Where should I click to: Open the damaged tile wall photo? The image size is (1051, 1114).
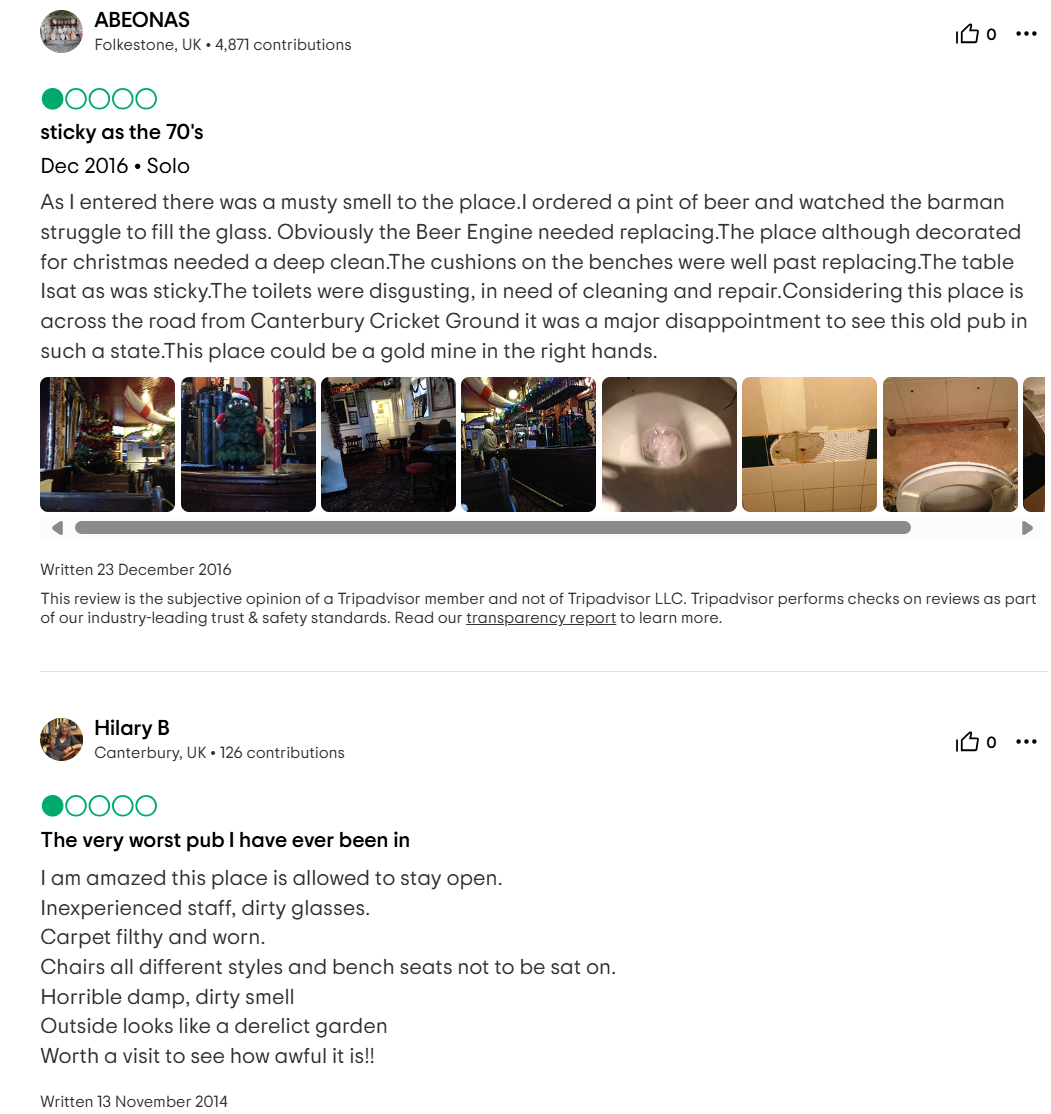(809, 444)
